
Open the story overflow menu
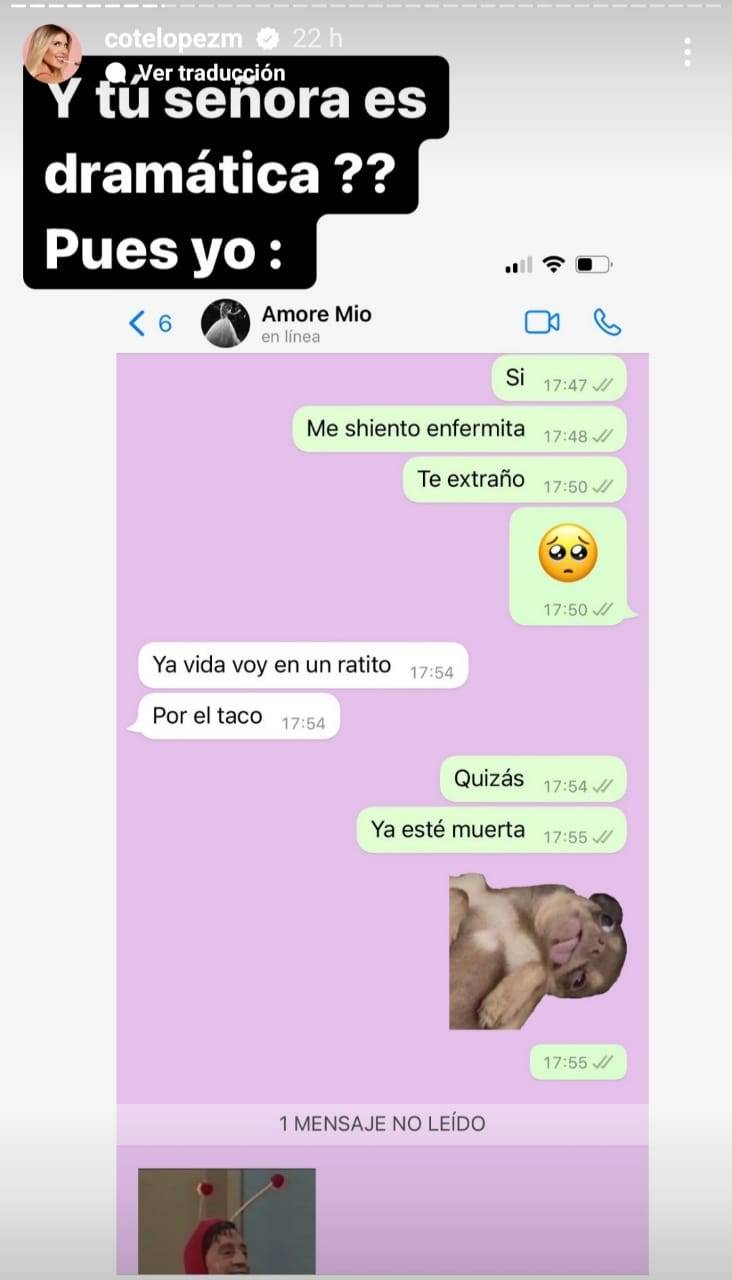688,52
